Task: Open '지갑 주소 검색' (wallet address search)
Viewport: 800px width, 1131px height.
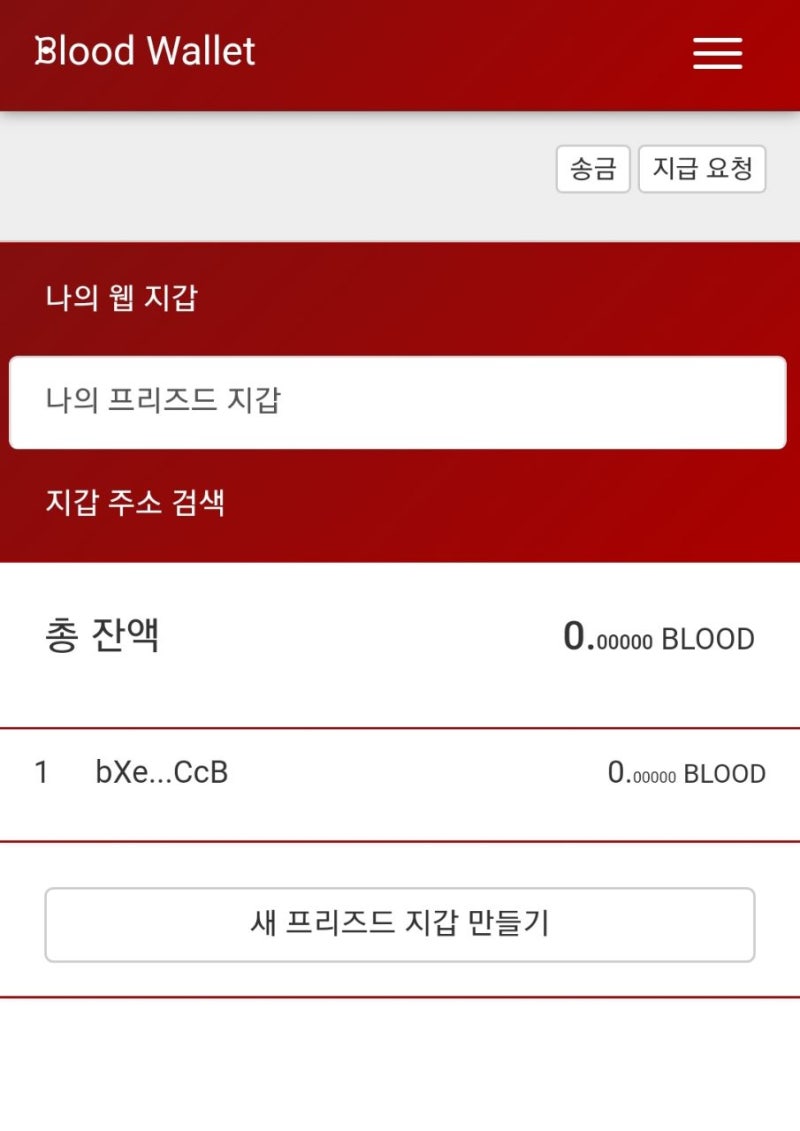Action: click(x=135, y=504)
